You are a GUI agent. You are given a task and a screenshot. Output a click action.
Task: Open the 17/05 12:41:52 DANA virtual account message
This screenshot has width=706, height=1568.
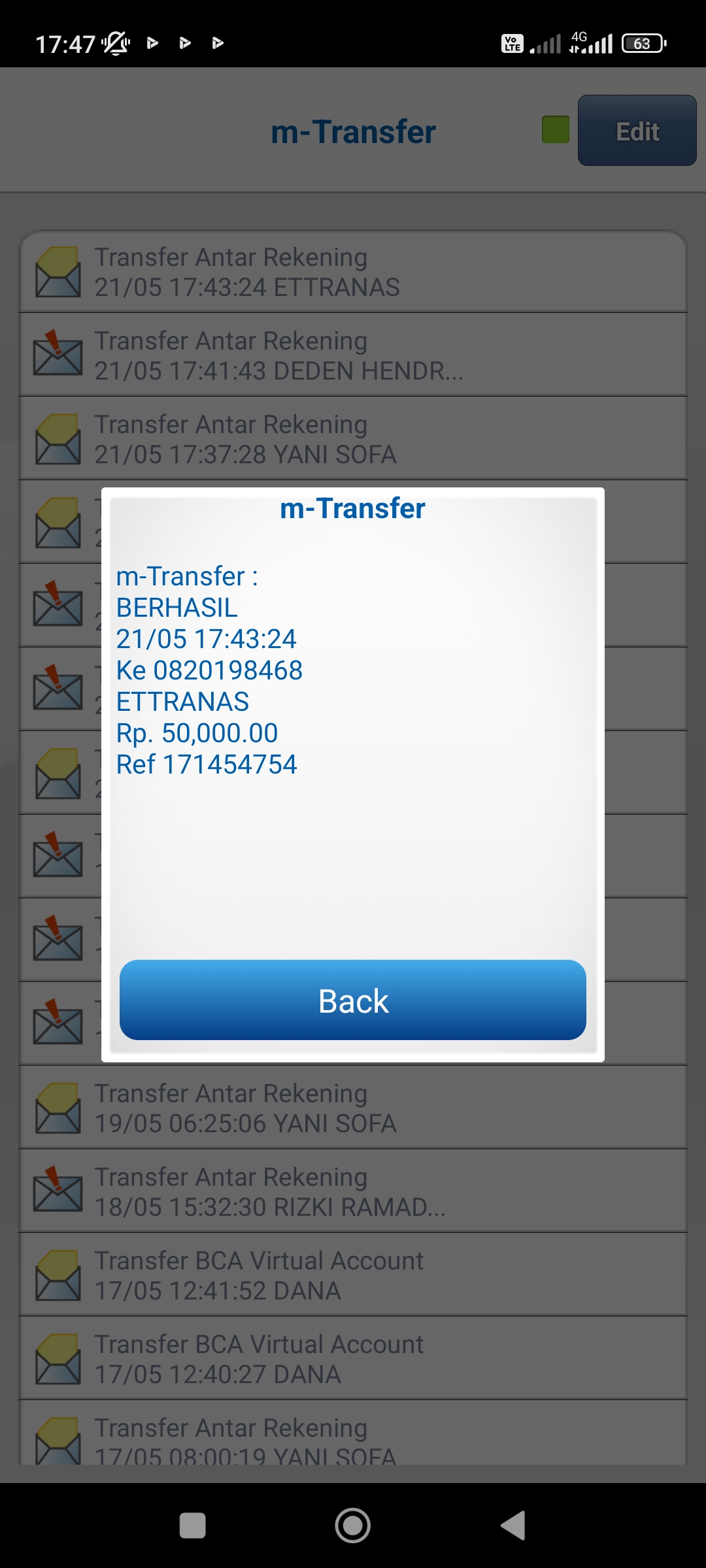[x=353, y=1275]
